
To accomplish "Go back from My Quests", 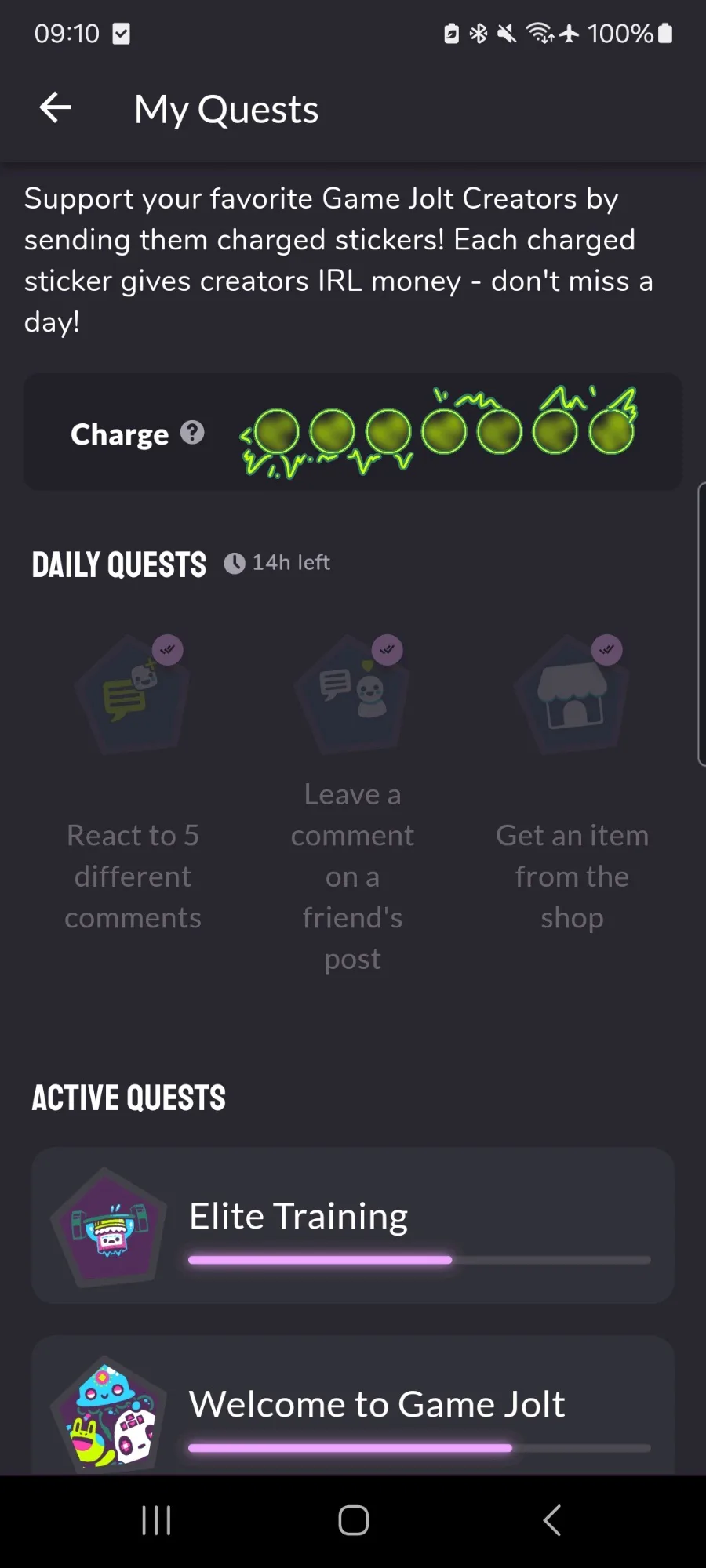I will click(55, 108).
